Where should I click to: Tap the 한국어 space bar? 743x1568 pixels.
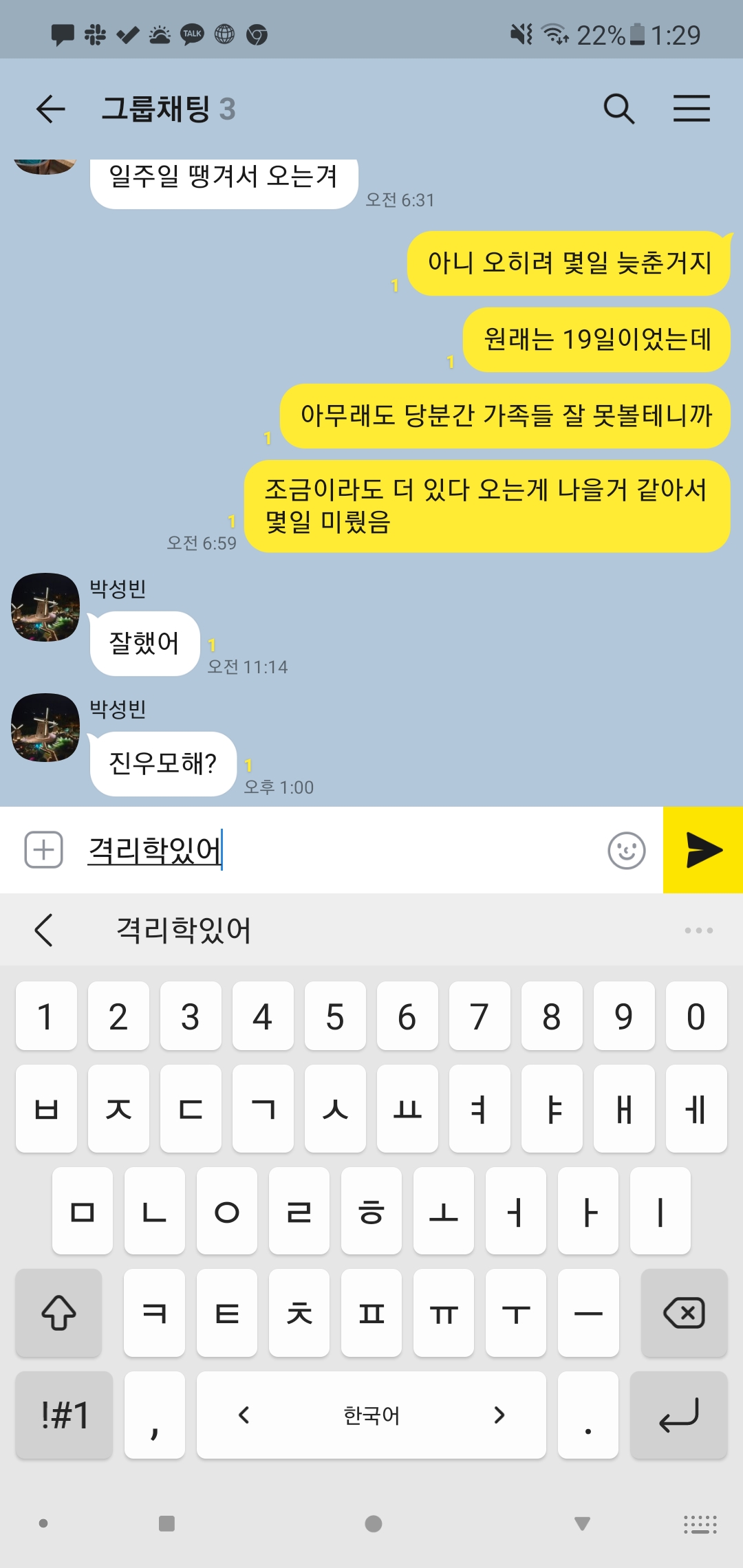371,1415
